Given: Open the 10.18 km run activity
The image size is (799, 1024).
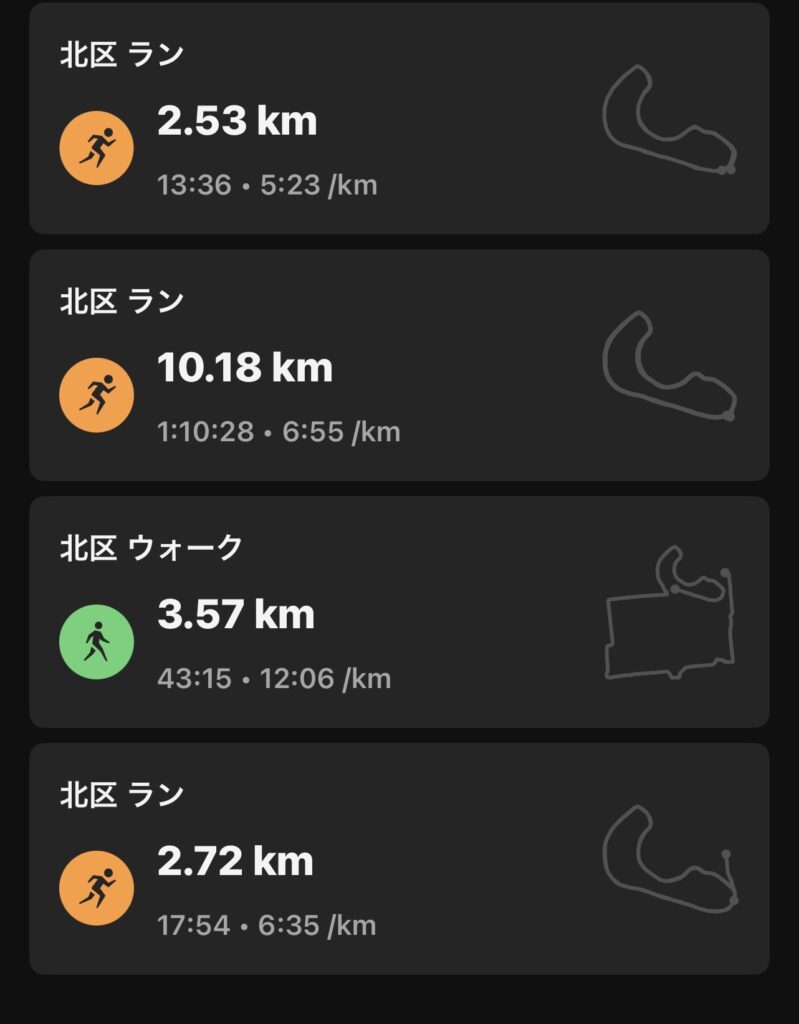Looking at the screenshot, I should pyautogui.click(x=398, y=365).
